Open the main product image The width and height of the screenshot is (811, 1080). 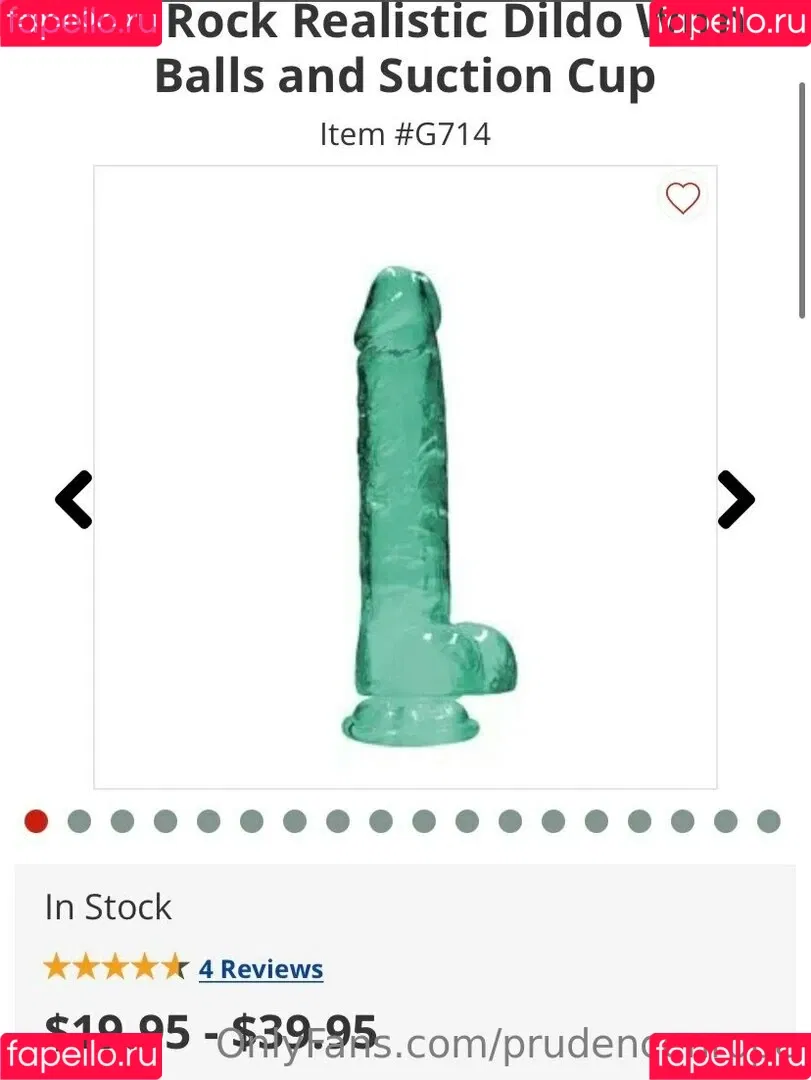tap(405, 477)
